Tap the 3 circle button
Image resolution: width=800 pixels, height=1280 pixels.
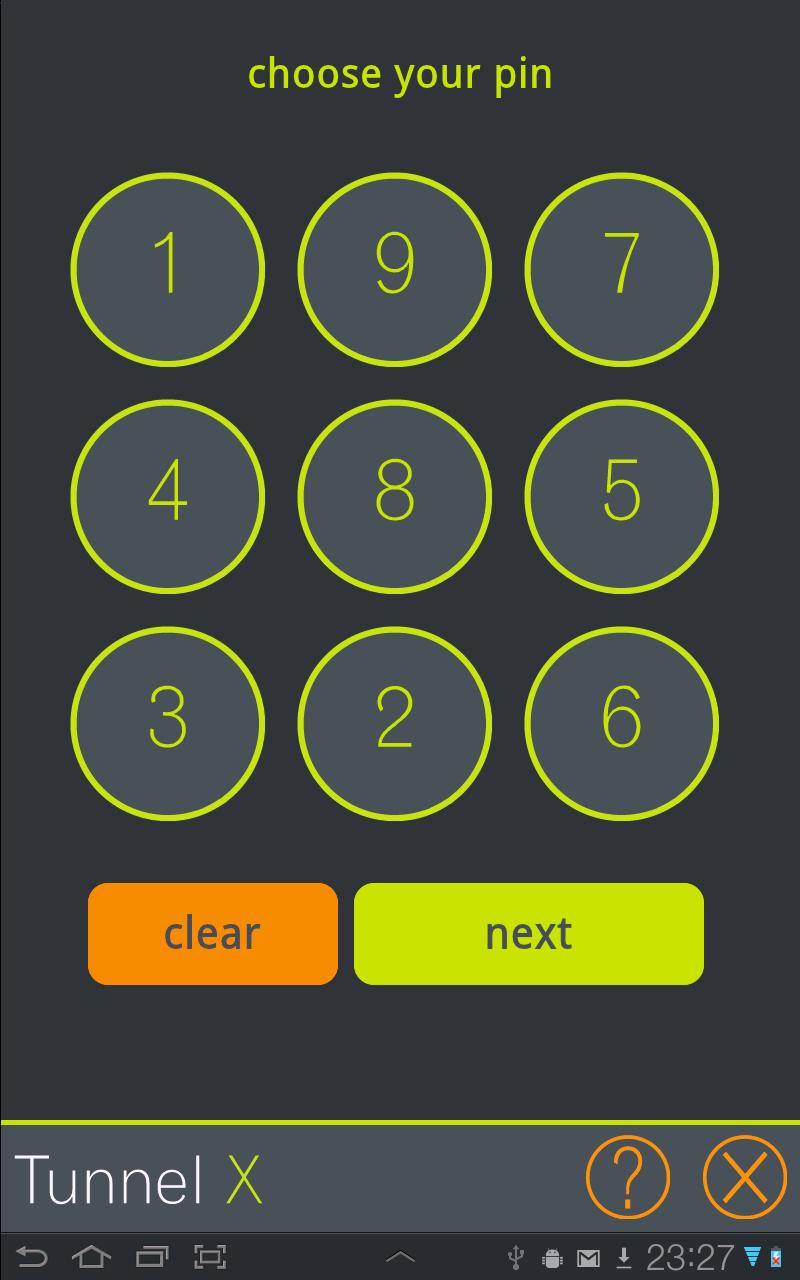tap(168, 722)
